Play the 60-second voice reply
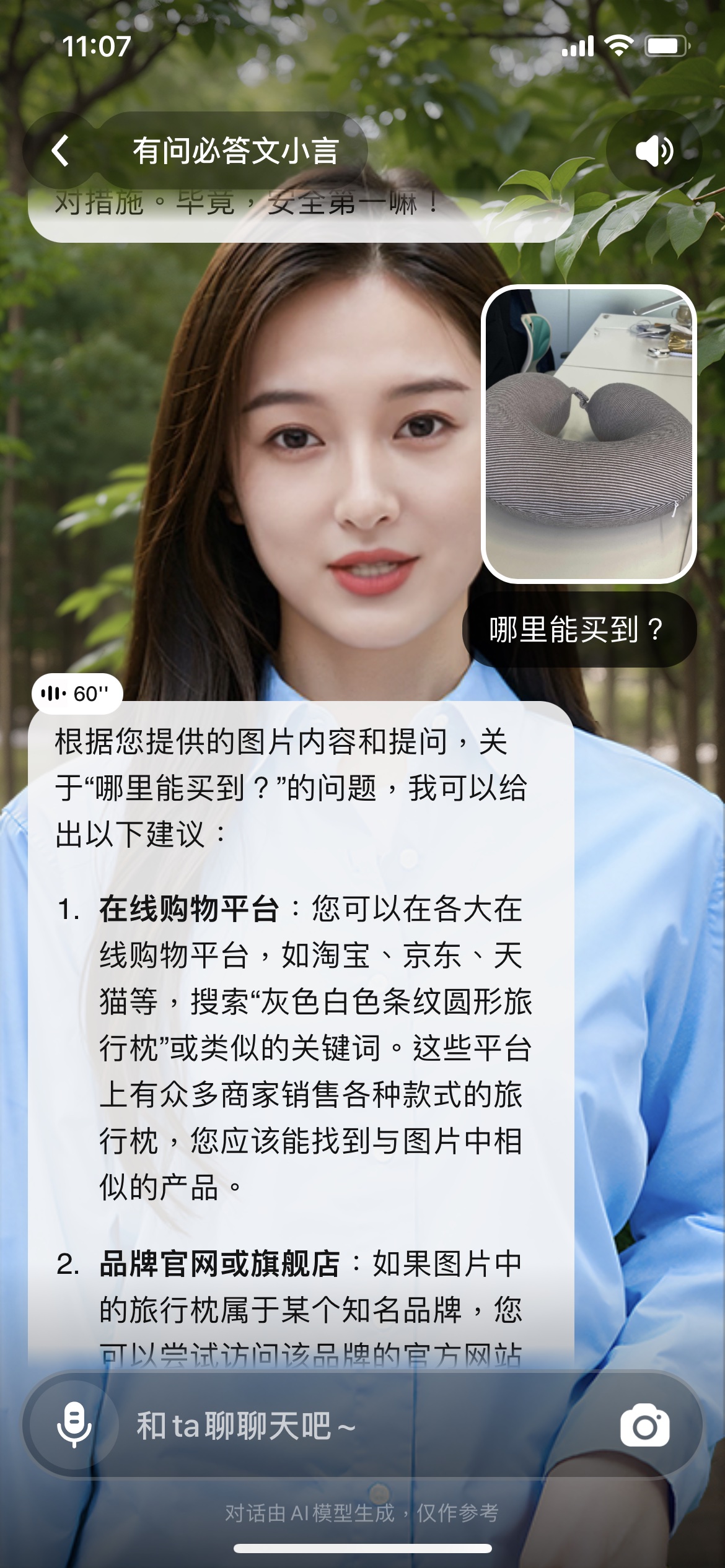 click(77, 693)
